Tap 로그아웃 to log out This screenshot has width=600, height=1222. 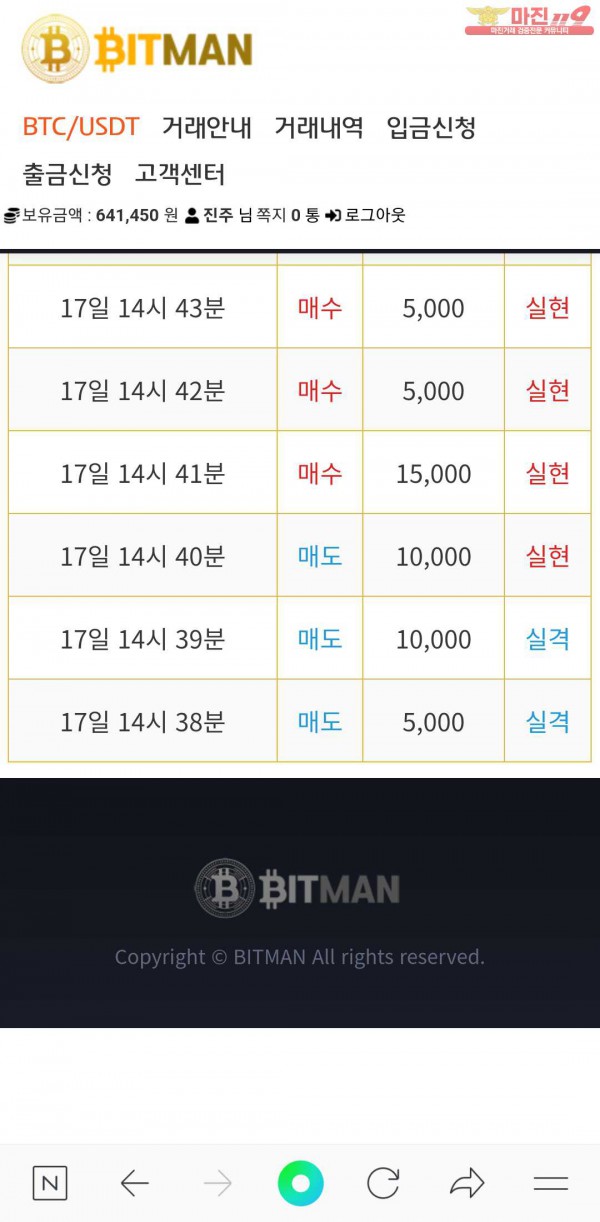(x=366, y=215)
